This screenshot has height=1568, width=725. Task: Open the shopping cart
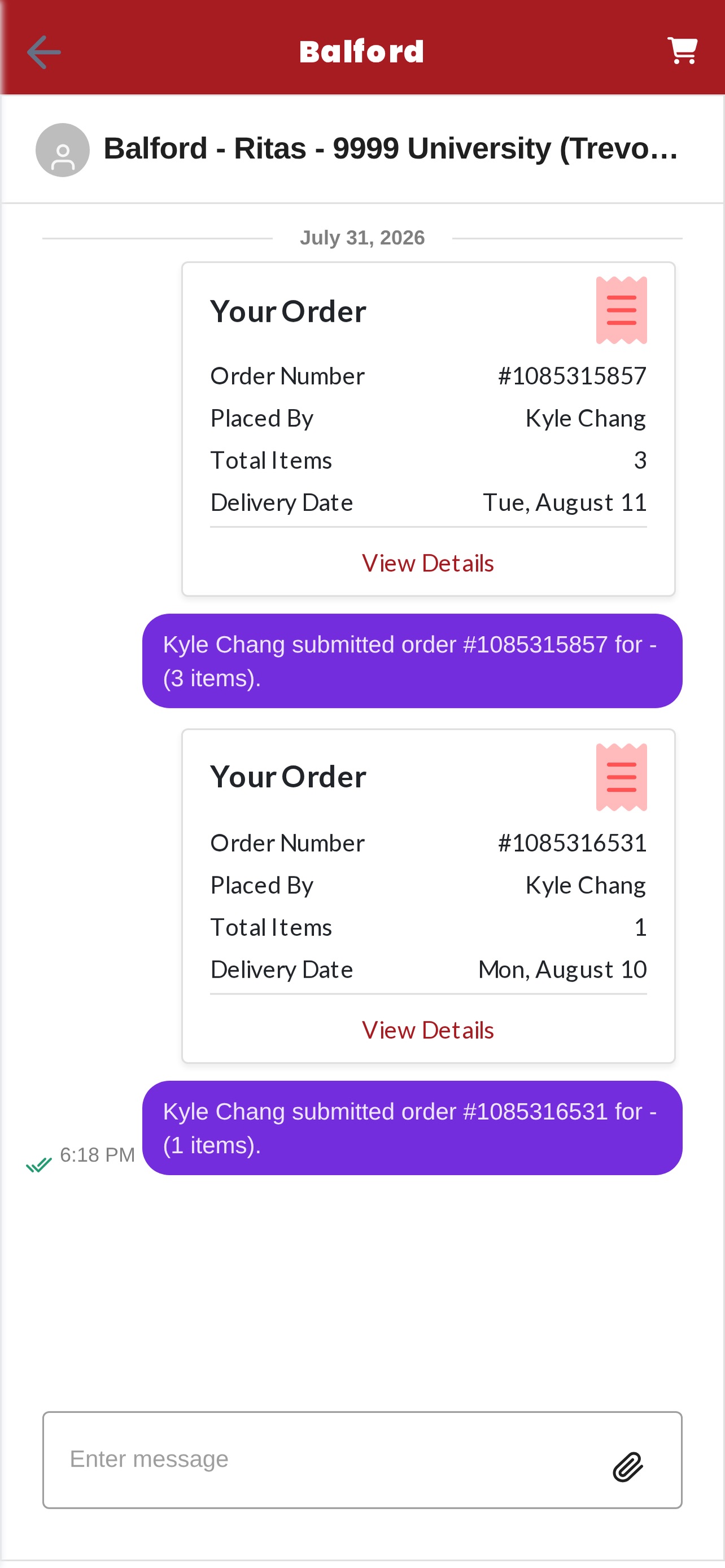pyautogui.click(x=682, y=51)
